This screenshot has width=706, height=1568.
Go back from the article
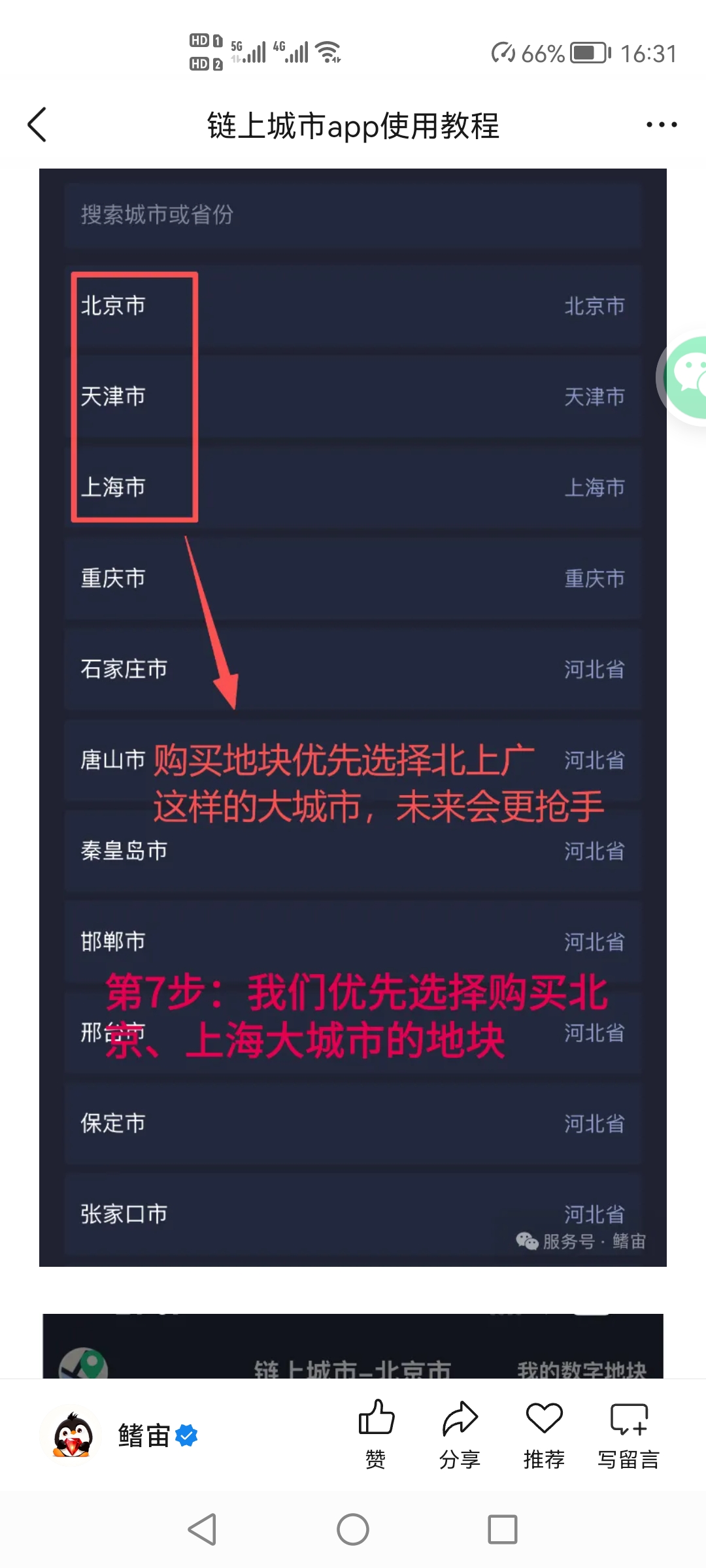point(37,124)
